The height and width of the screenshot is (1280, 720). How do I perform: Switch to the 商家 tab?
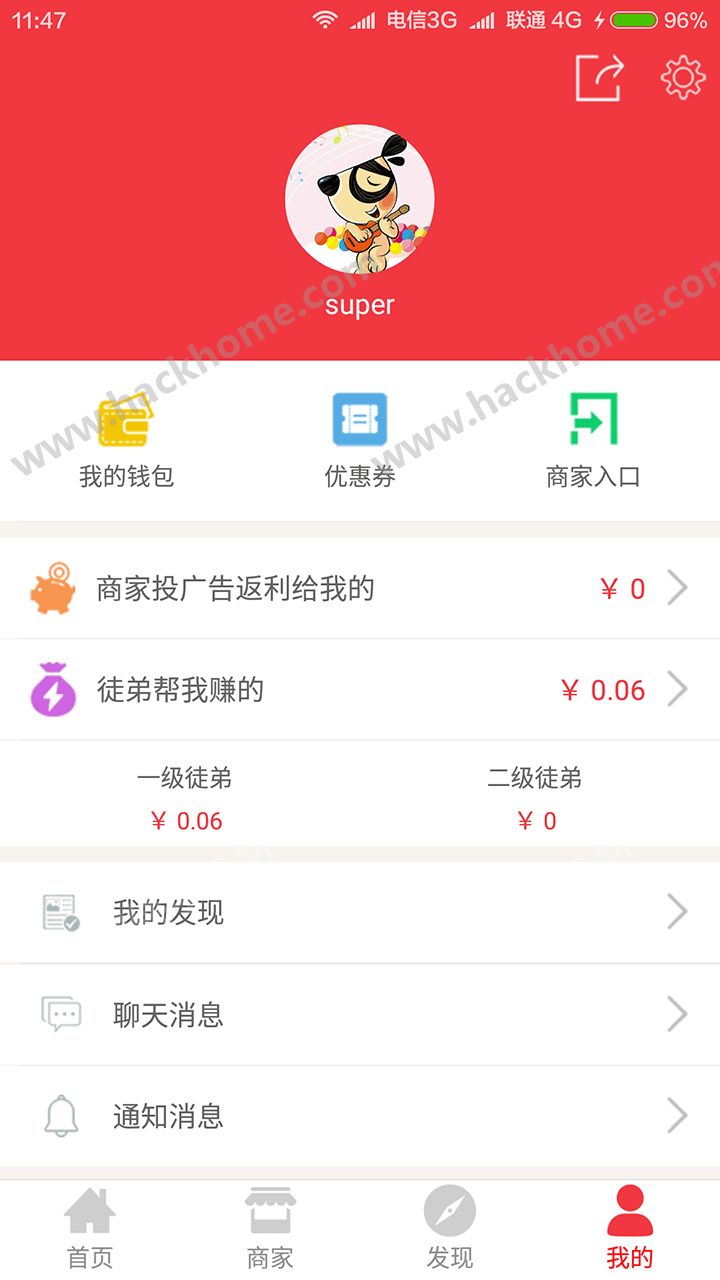click(x=270, y=1230)
